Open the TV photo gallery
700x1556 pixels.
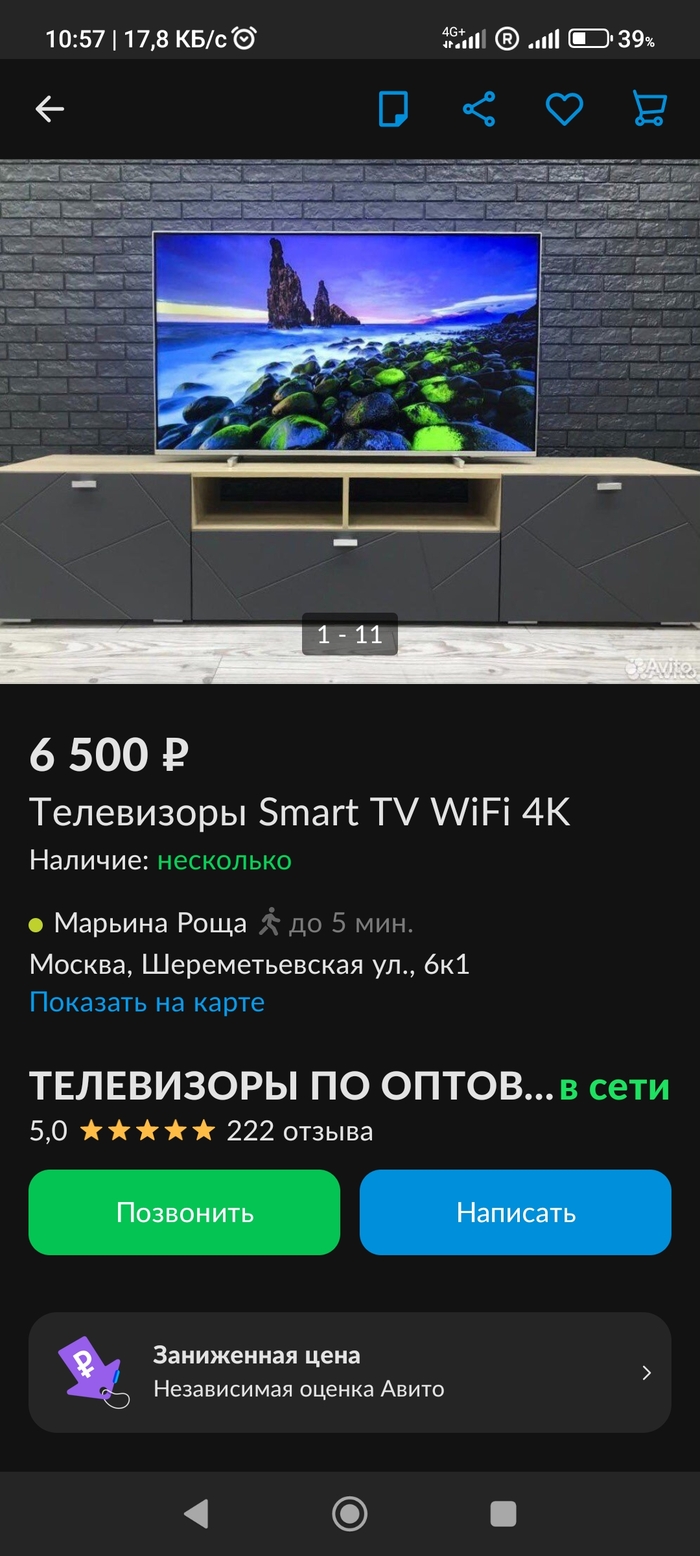point(350,420)
